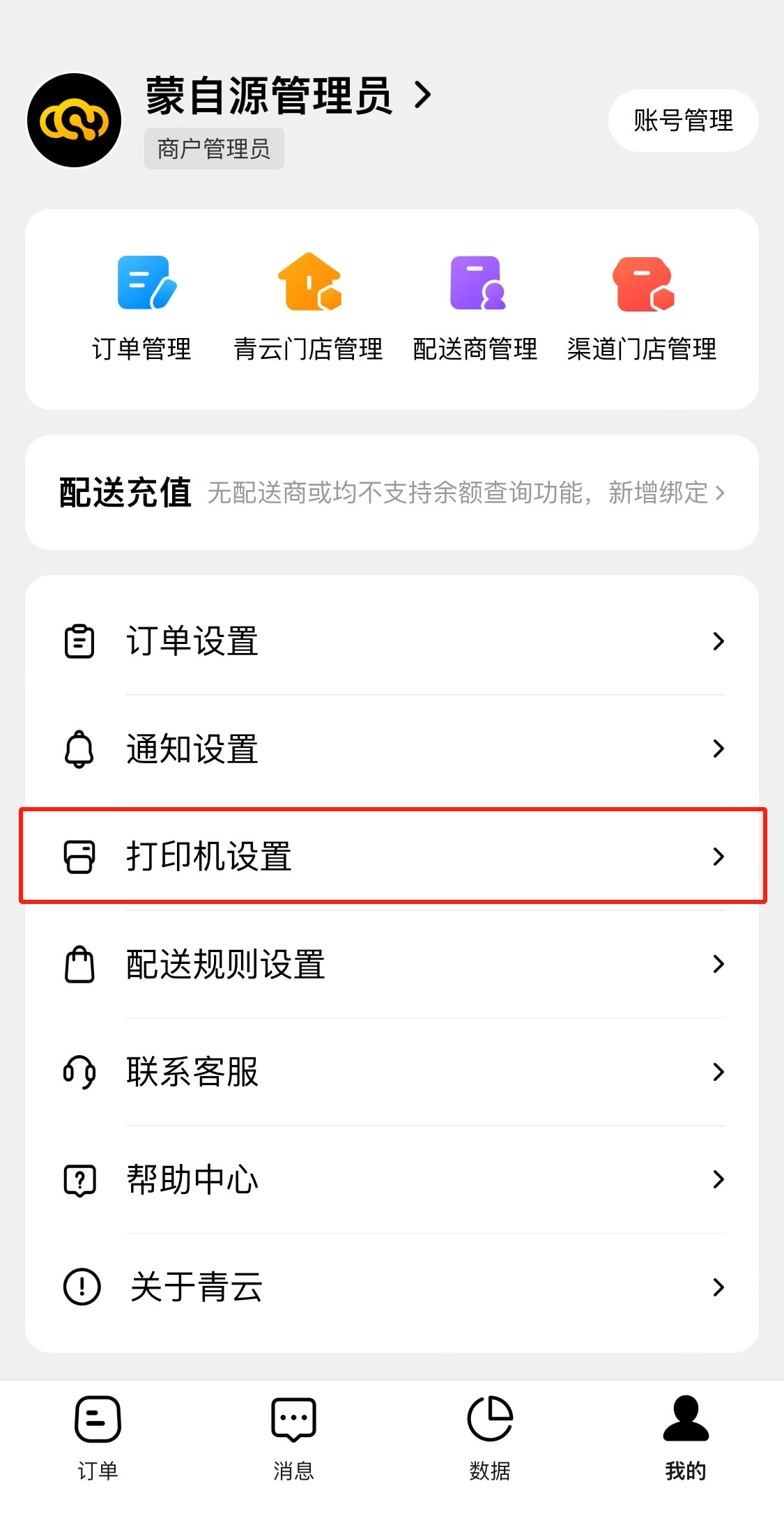The image size is (784, 1518).
Task: View 关于青云
Action: pyautogui.click(x=392, y=1287)
